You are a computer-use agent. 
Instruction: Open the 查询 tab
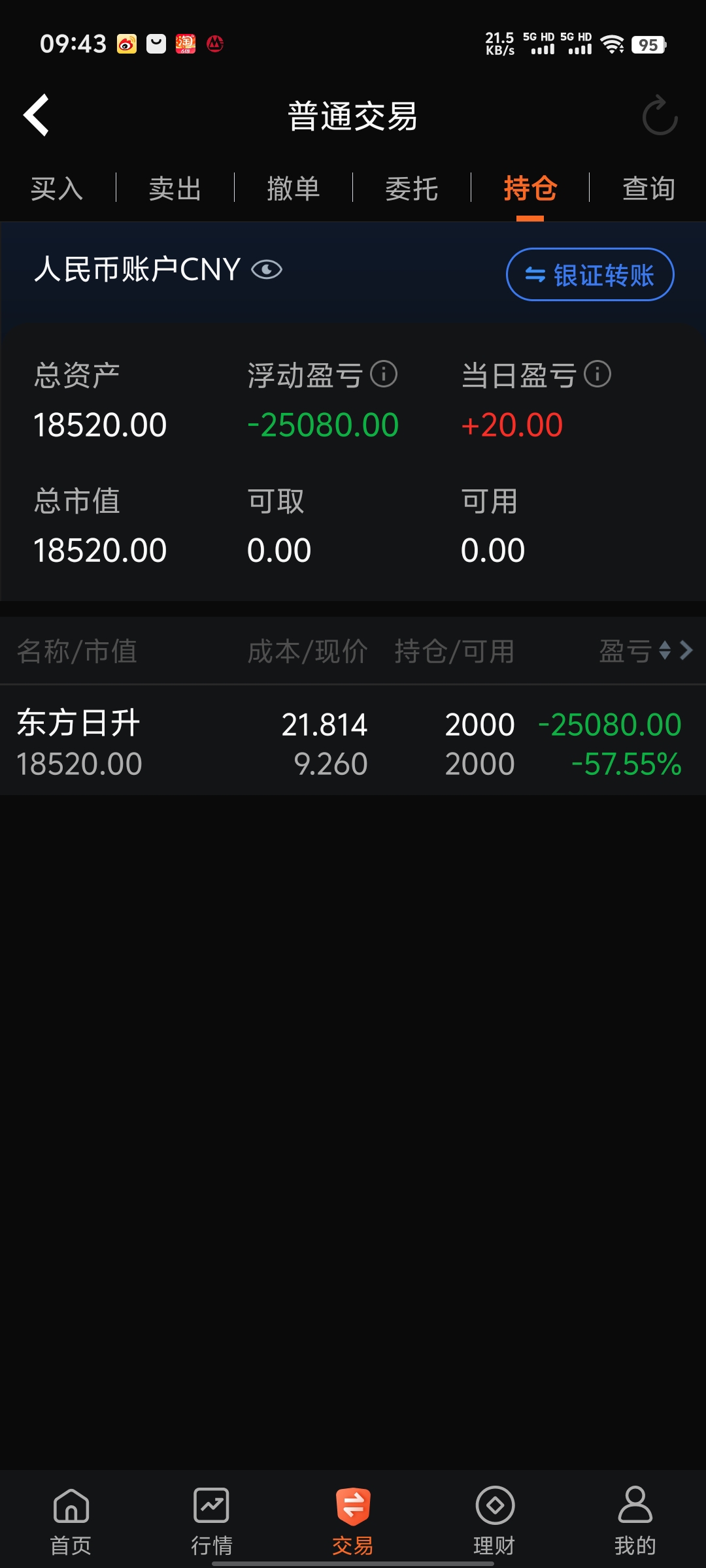(x=648, y=189)
